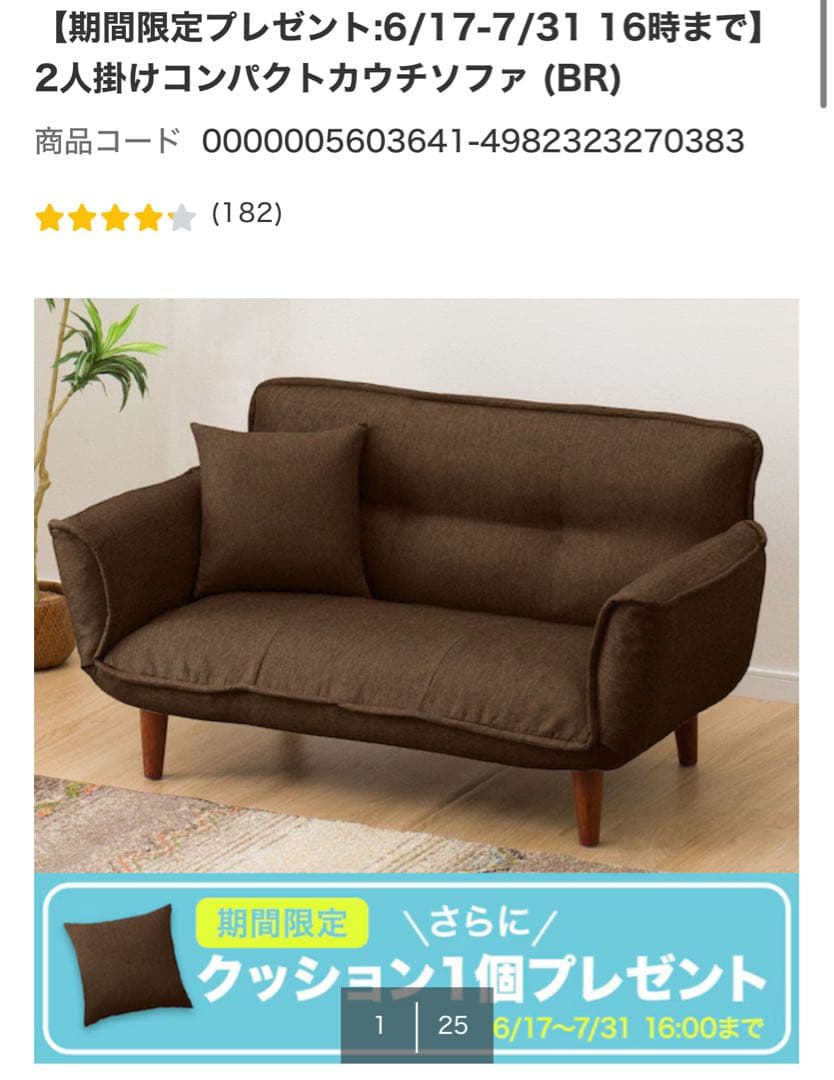This screenshot has width=834, height=1080.
Task: Click the third yellow rating star
Action: pos(116,214)
